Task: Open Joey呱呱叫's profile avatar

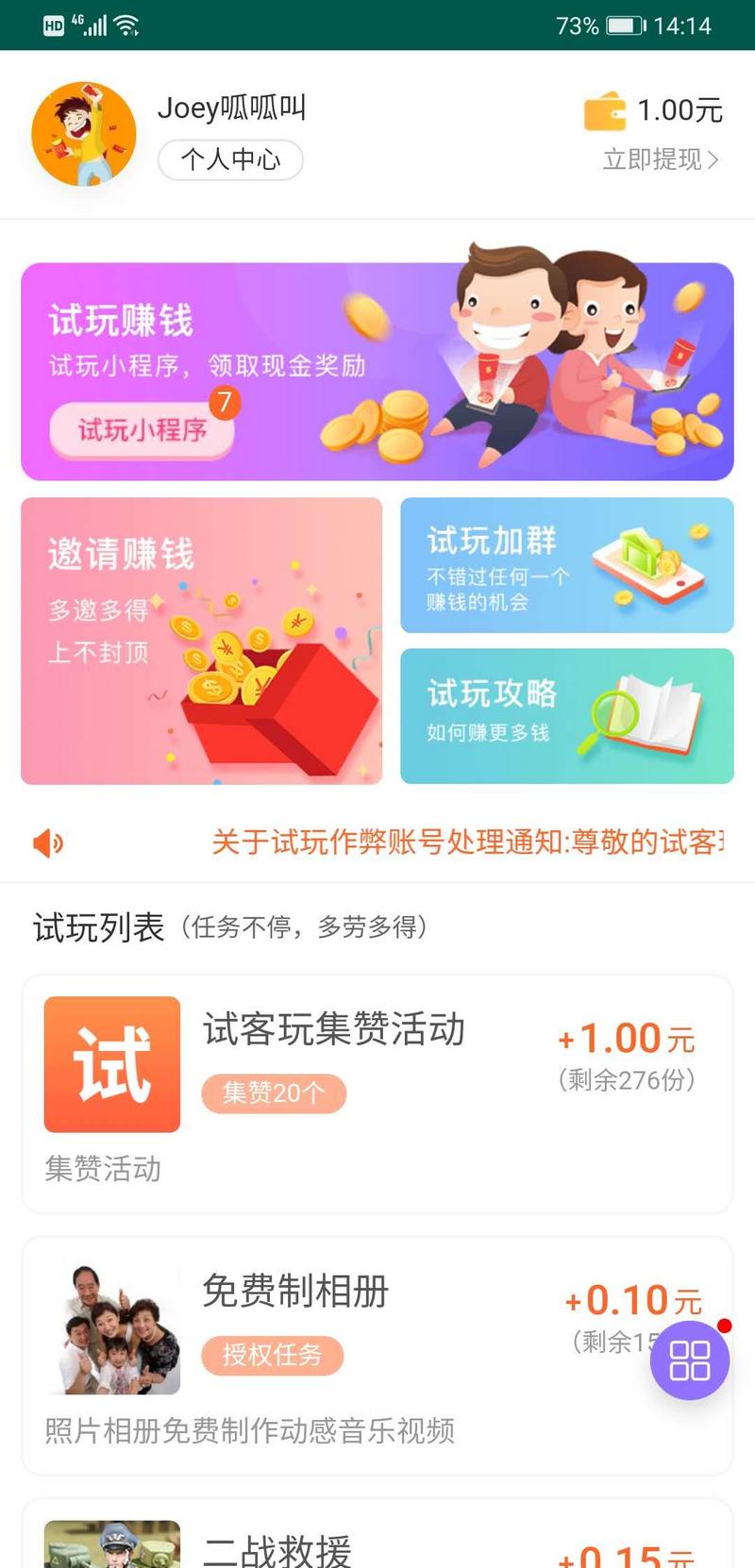Action: (x=84, y=134)
